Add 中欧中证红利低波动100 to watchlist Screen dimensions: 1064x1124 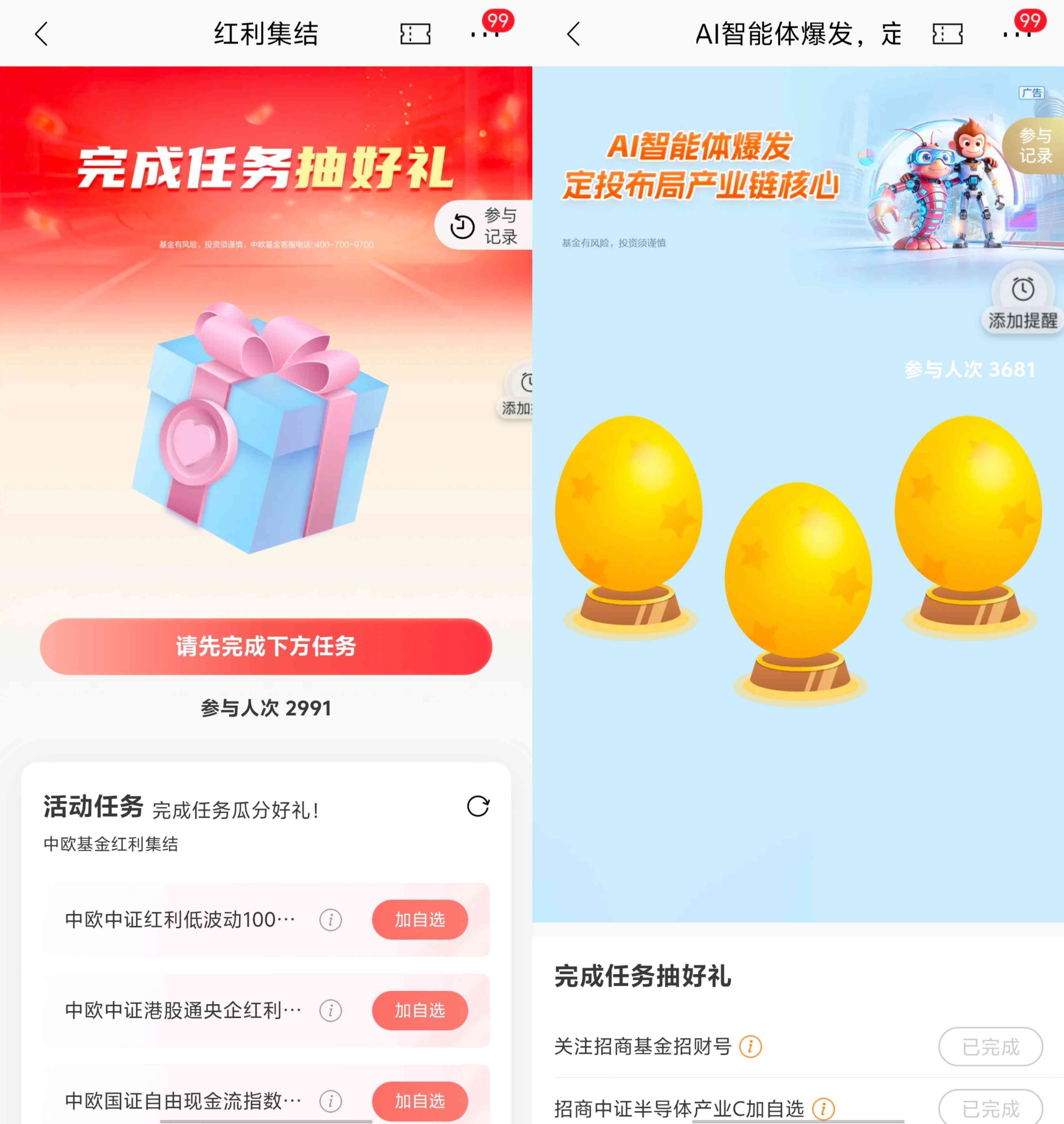pos(420,919)
